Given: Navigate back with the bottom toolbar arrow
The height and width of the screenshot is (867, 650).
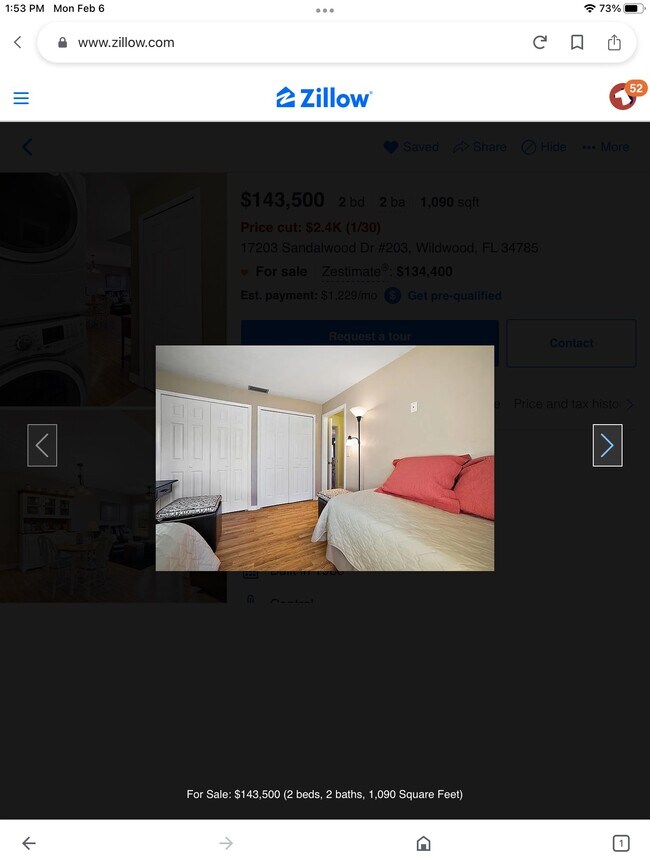Looking at the screenshot, I should coord(29,843).
